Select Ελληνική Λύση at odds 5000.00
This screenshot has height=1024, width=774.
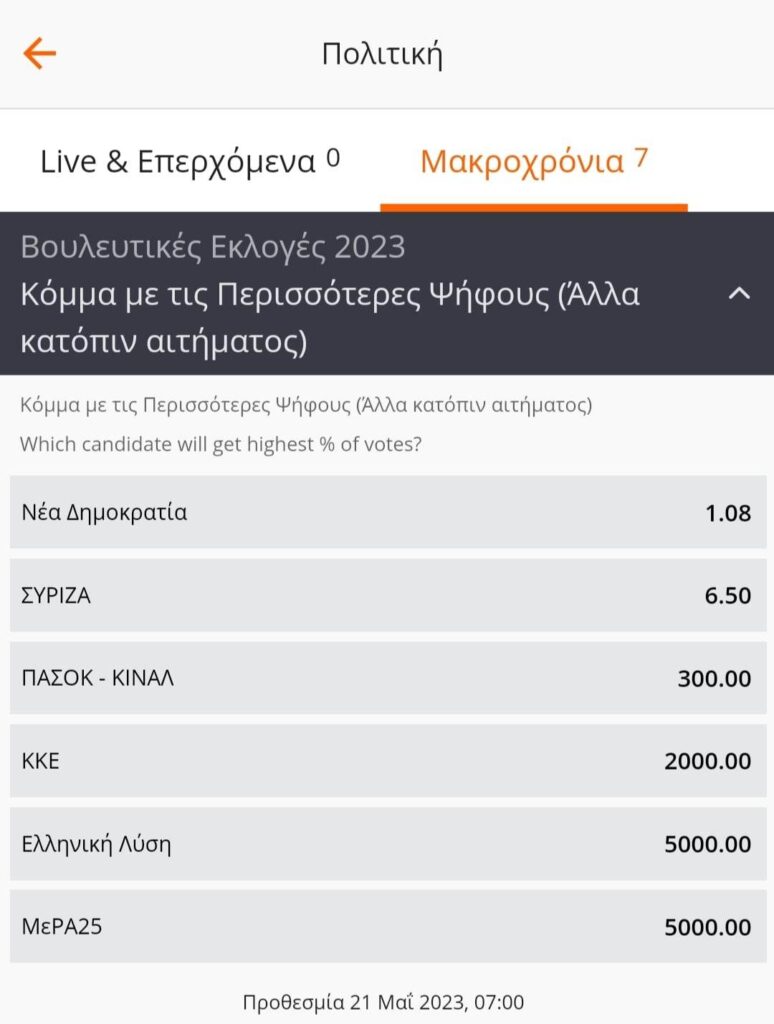point(387,844)
